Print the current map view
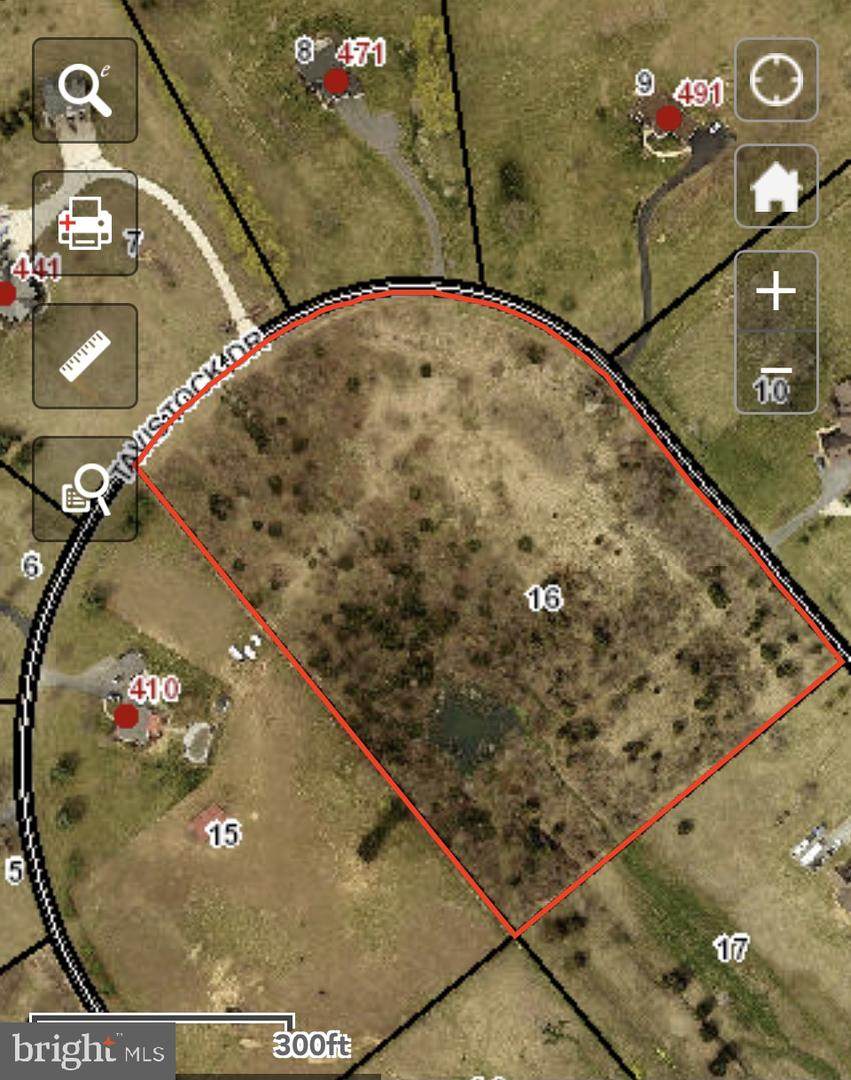 [x=85, y=223]
